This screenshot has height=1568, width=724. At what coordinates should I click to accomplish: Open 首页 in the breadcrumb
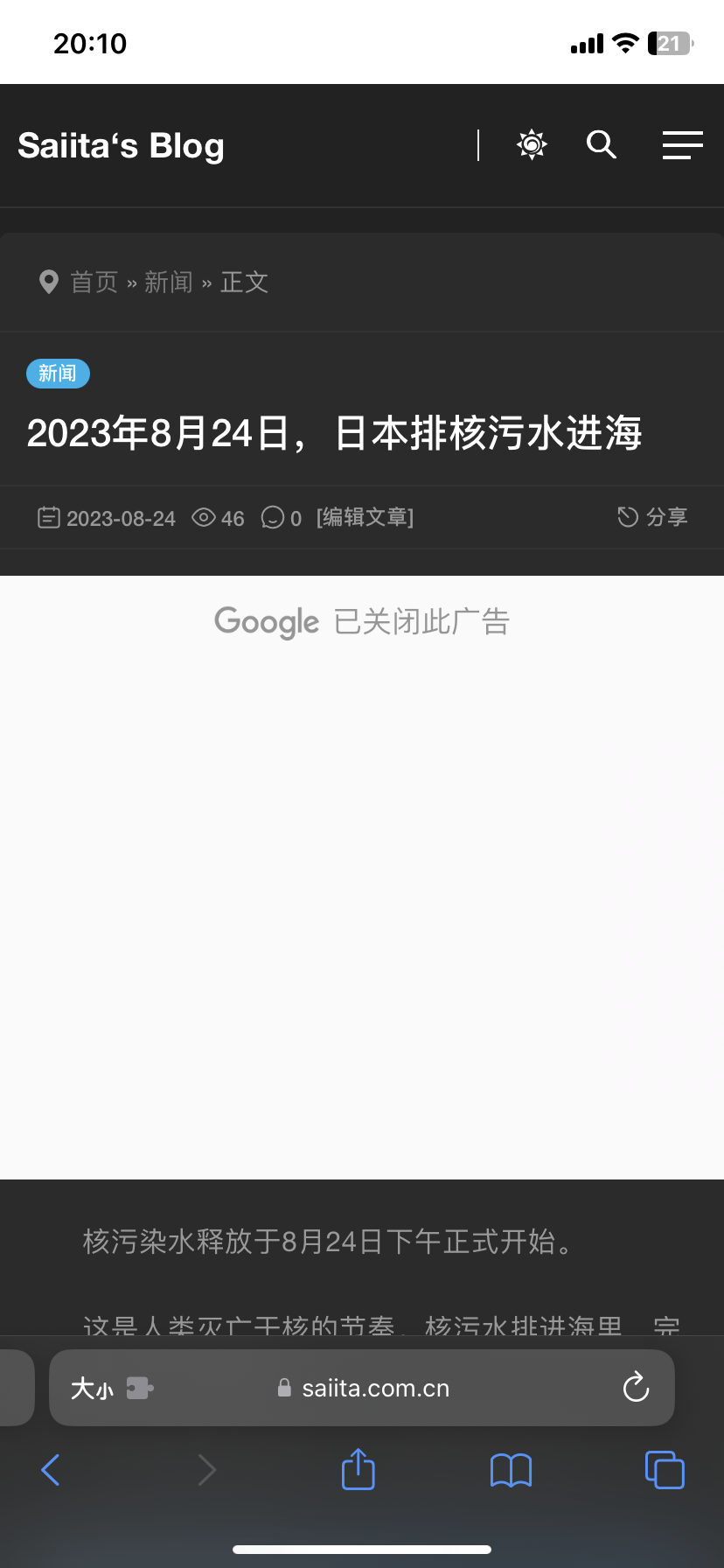(x=94, y=282)
